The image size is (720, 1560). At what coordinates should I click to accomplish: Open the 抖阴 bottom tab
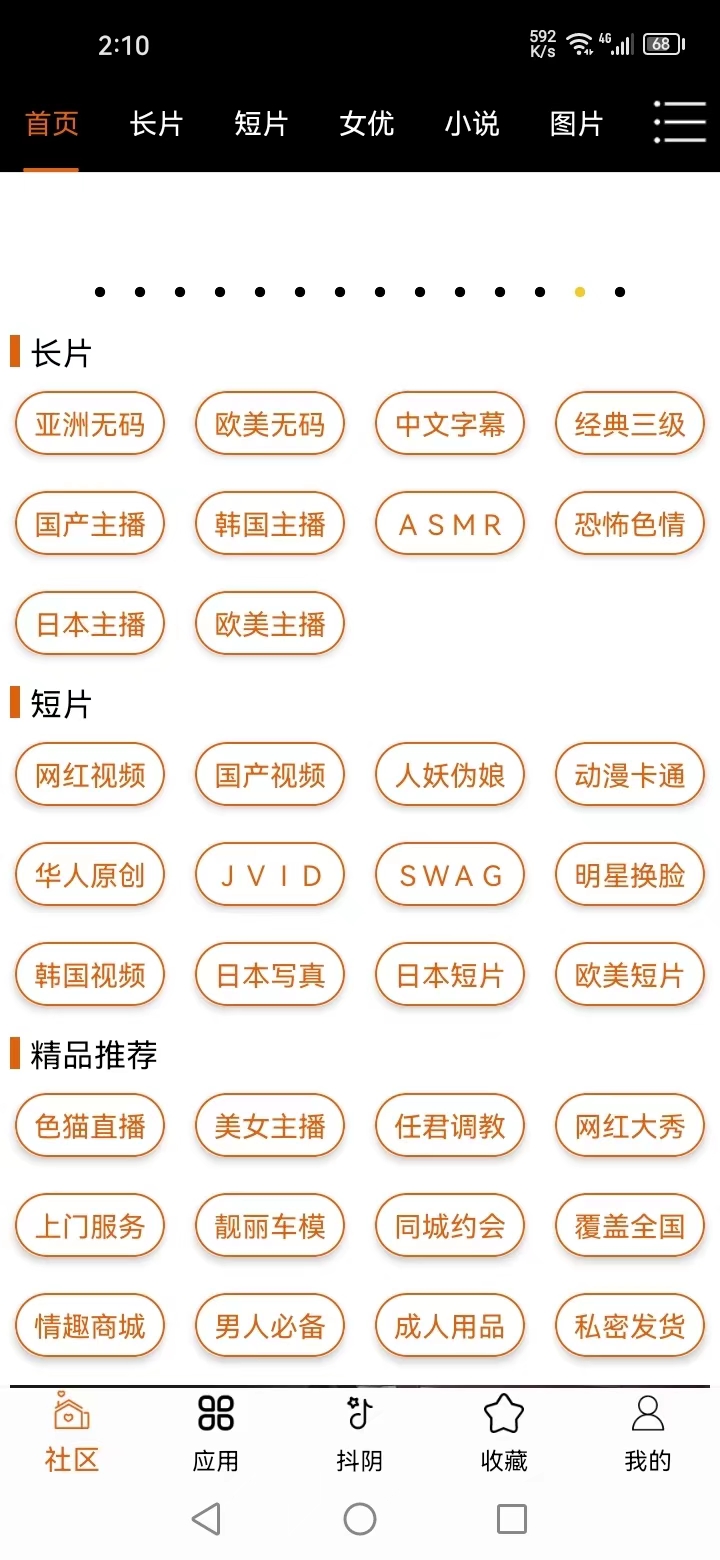[360, 1434]
